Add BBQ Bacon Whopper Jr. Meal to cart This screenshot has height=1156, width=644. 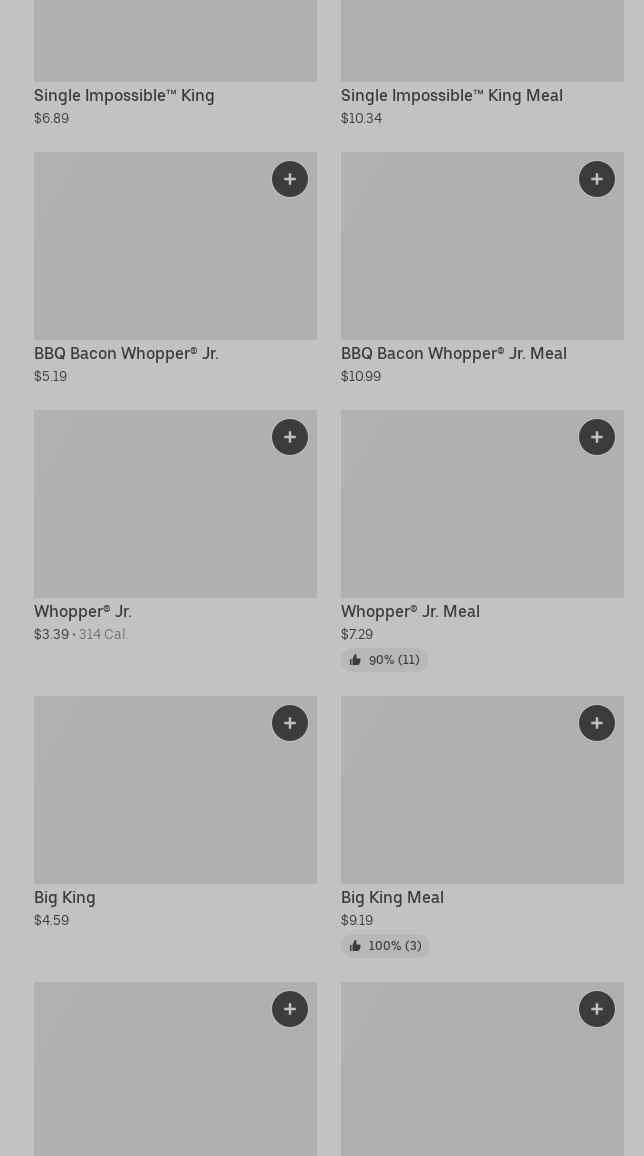click(597, 179)
